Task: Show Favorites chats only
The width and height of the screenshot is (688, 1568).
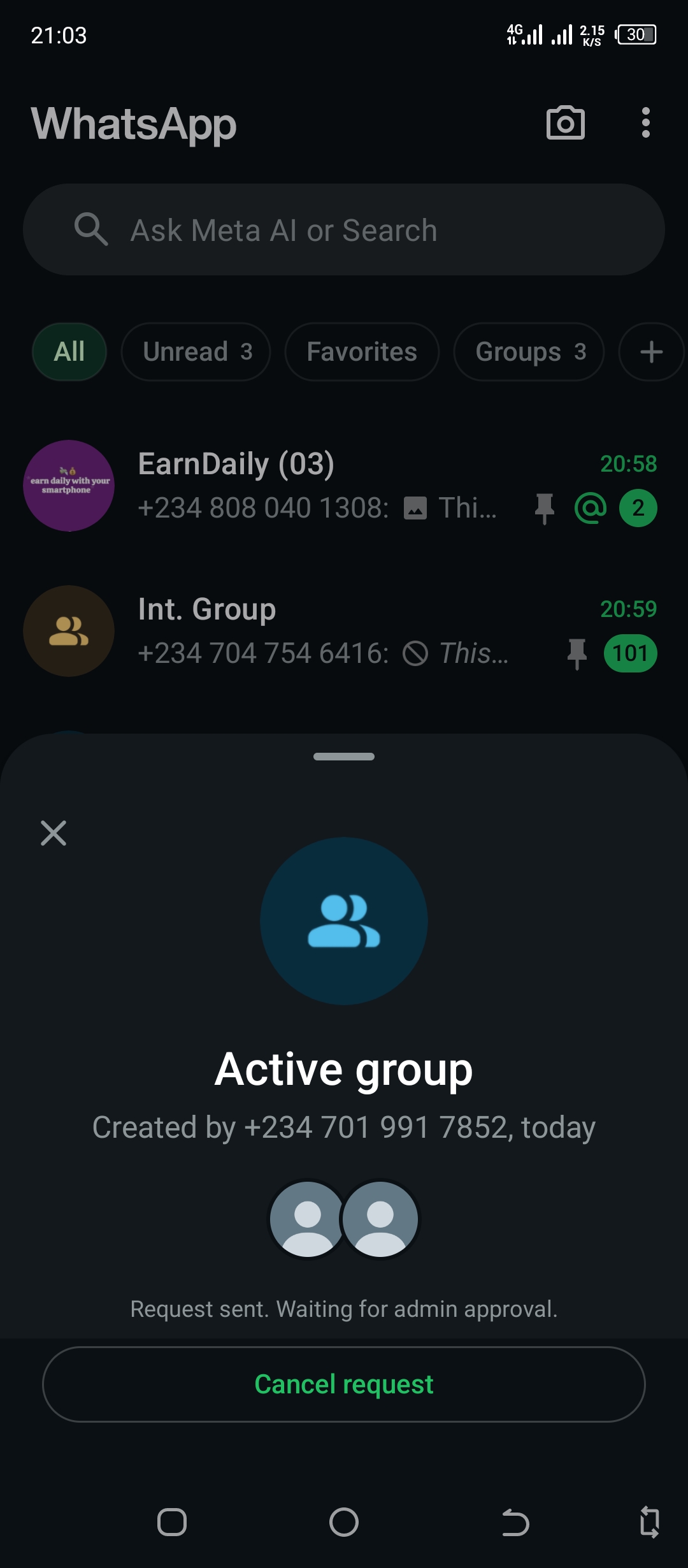Action: [362, 352]
